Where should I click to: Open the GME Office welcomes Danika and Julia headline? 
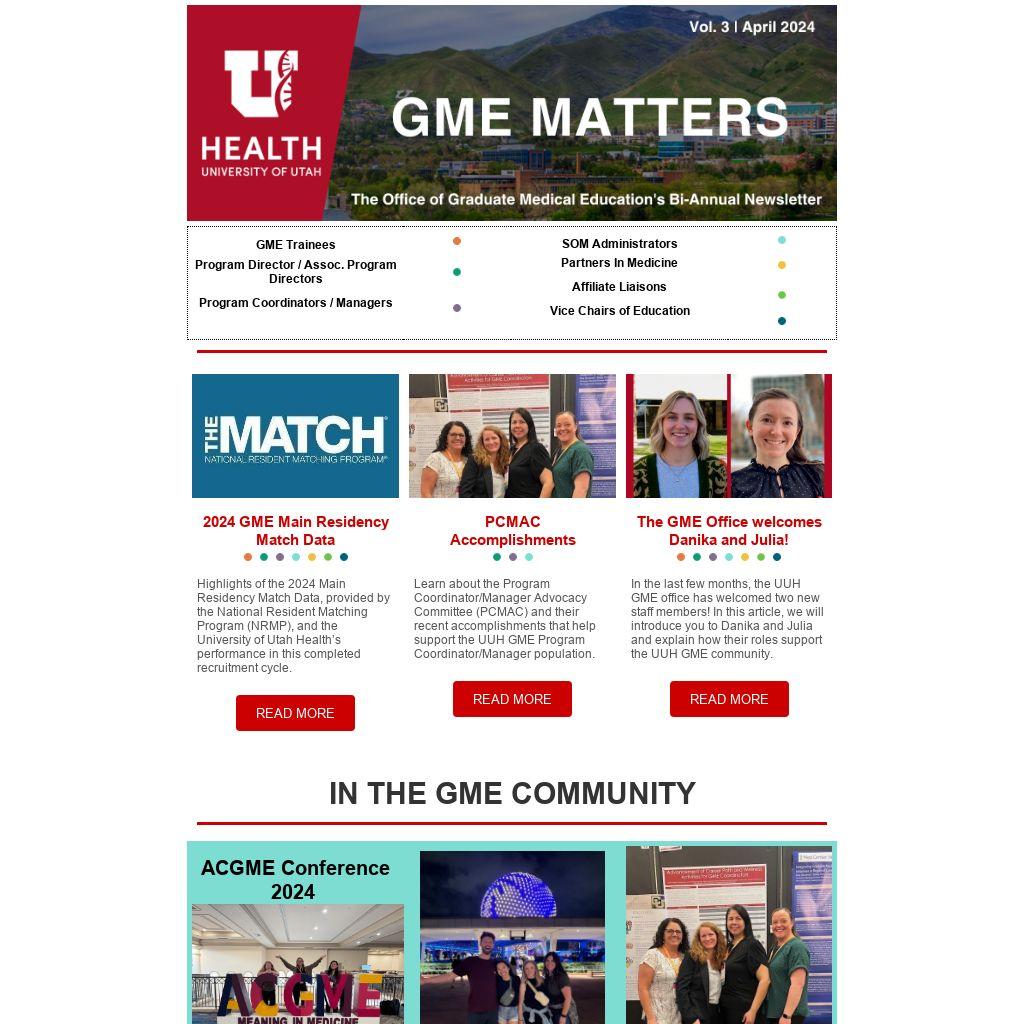[x=729, y=531]
